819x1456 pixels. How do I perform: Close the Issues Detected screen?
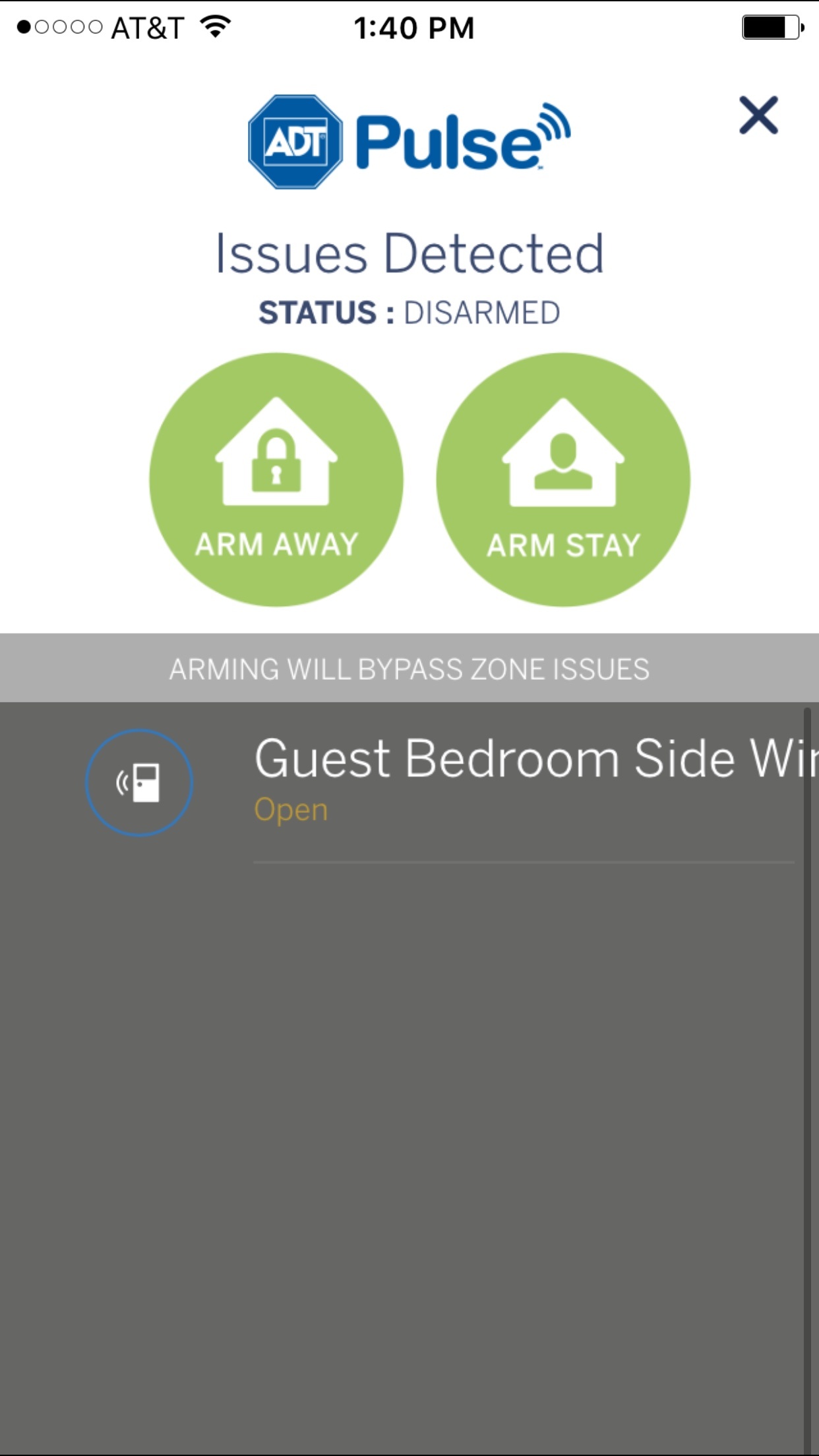[758, 115]
